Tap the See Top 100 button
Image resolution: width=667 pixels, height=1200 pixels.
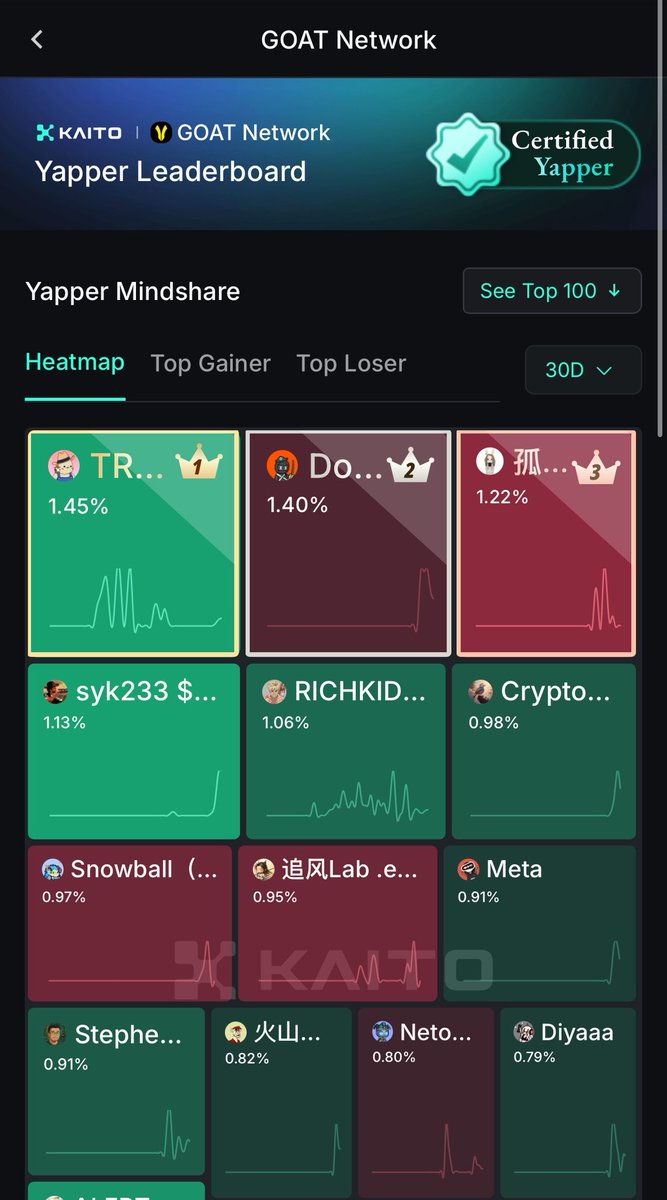click(551, 291)
